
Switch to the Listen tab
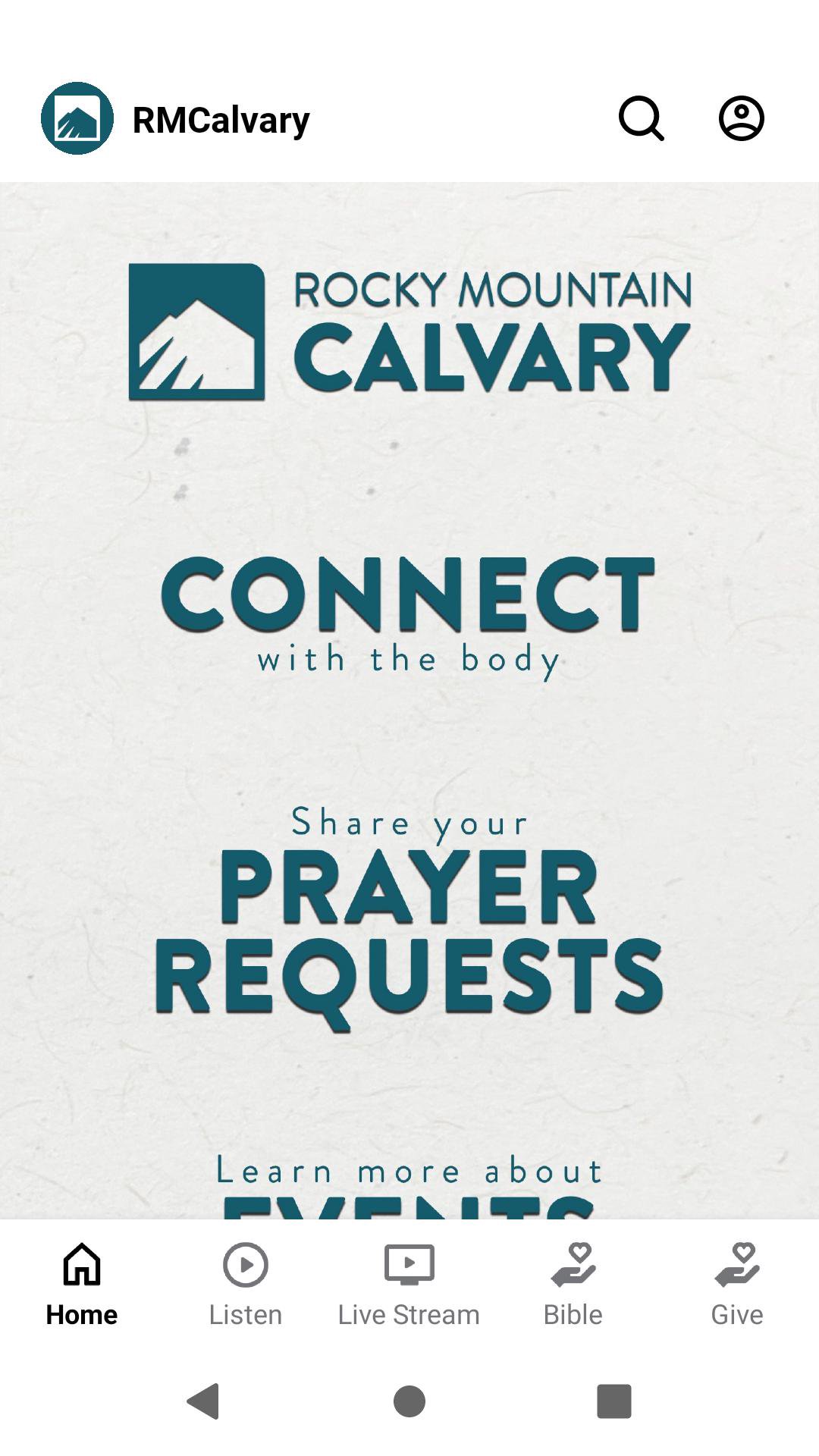pyautogui.click(x=245, y=1285)
